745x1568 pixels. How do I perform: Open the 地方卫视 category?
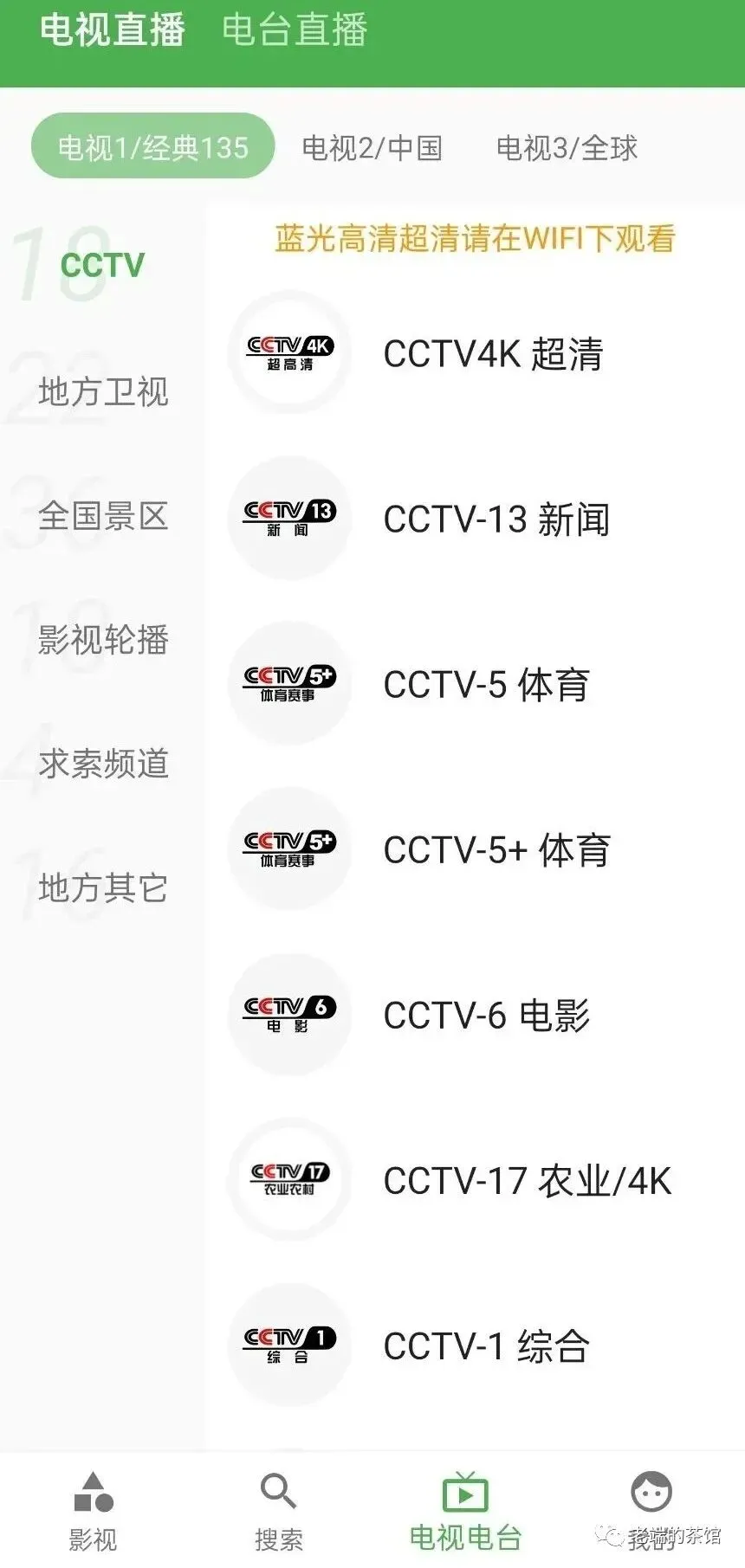click(103, 391)
